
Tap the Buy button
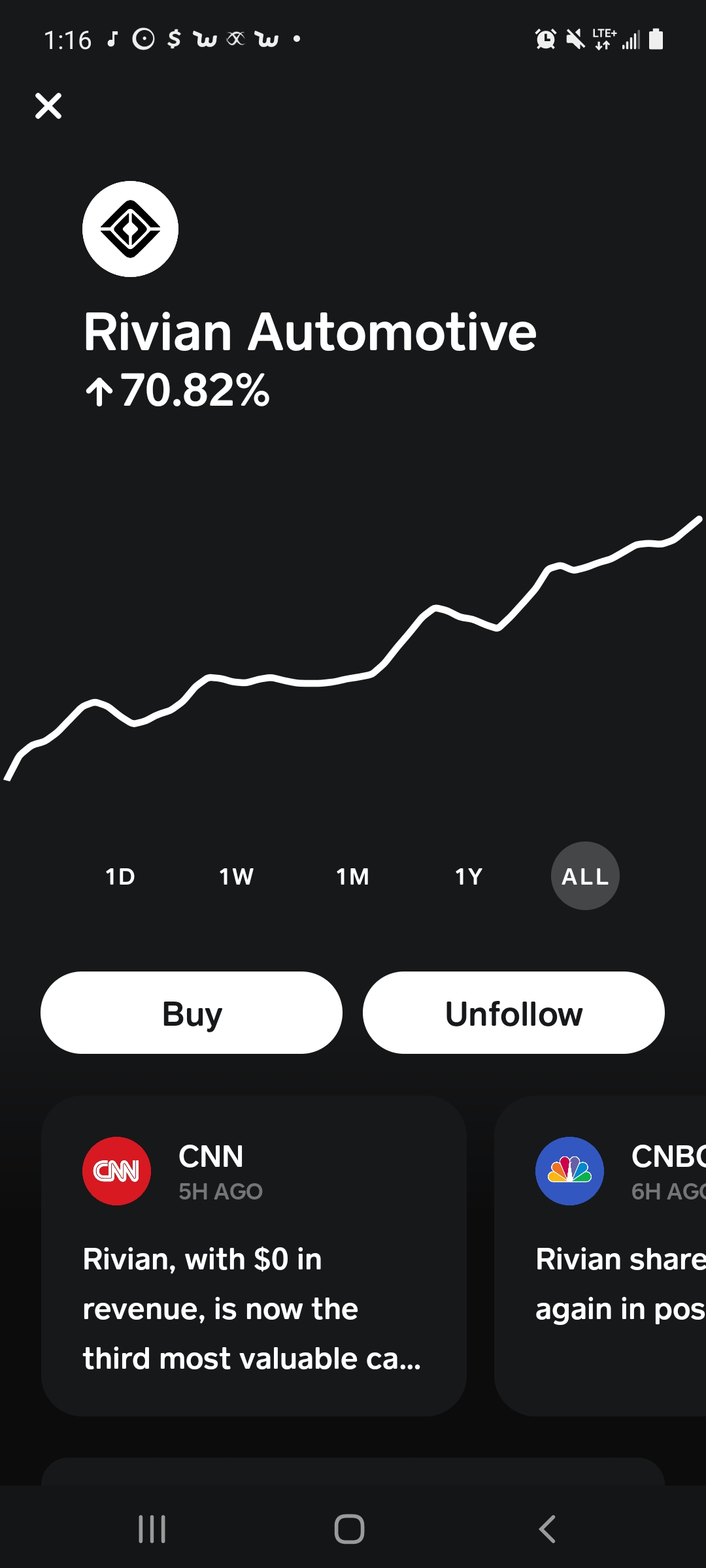tap(192, 1013)
